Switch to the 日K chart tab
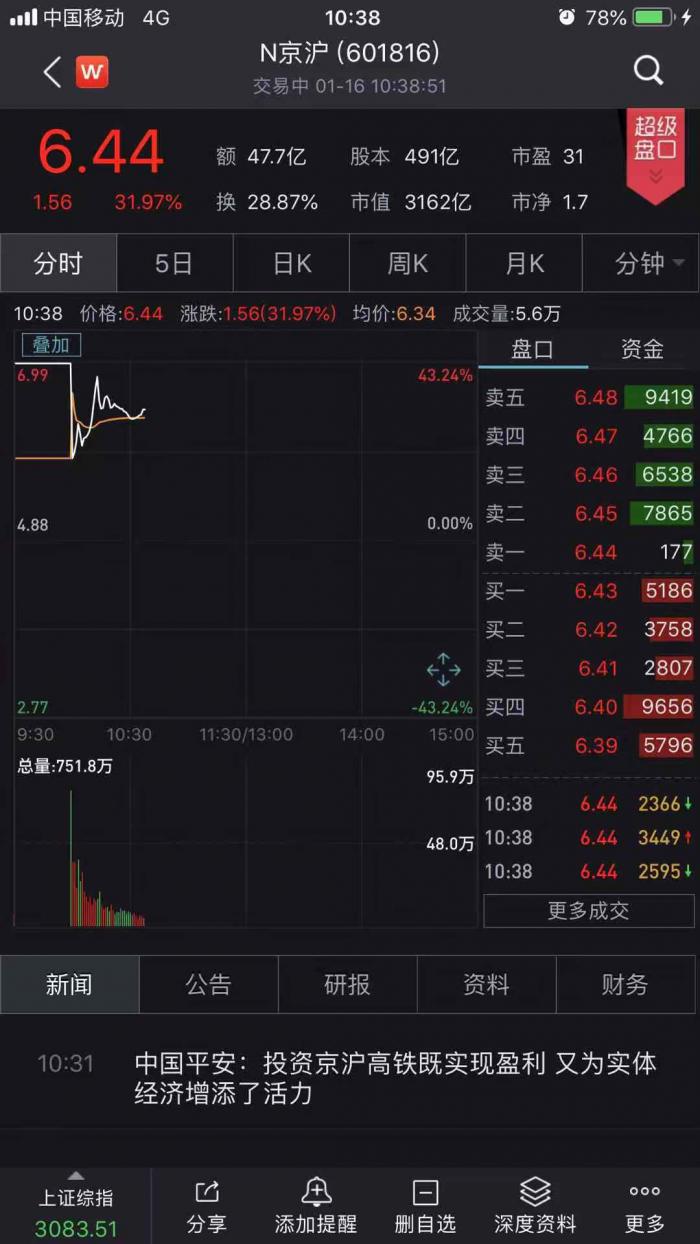Image resolution: width=700 pixels, height=1244 pixels. pyautogui.click(x=291, y=264)
